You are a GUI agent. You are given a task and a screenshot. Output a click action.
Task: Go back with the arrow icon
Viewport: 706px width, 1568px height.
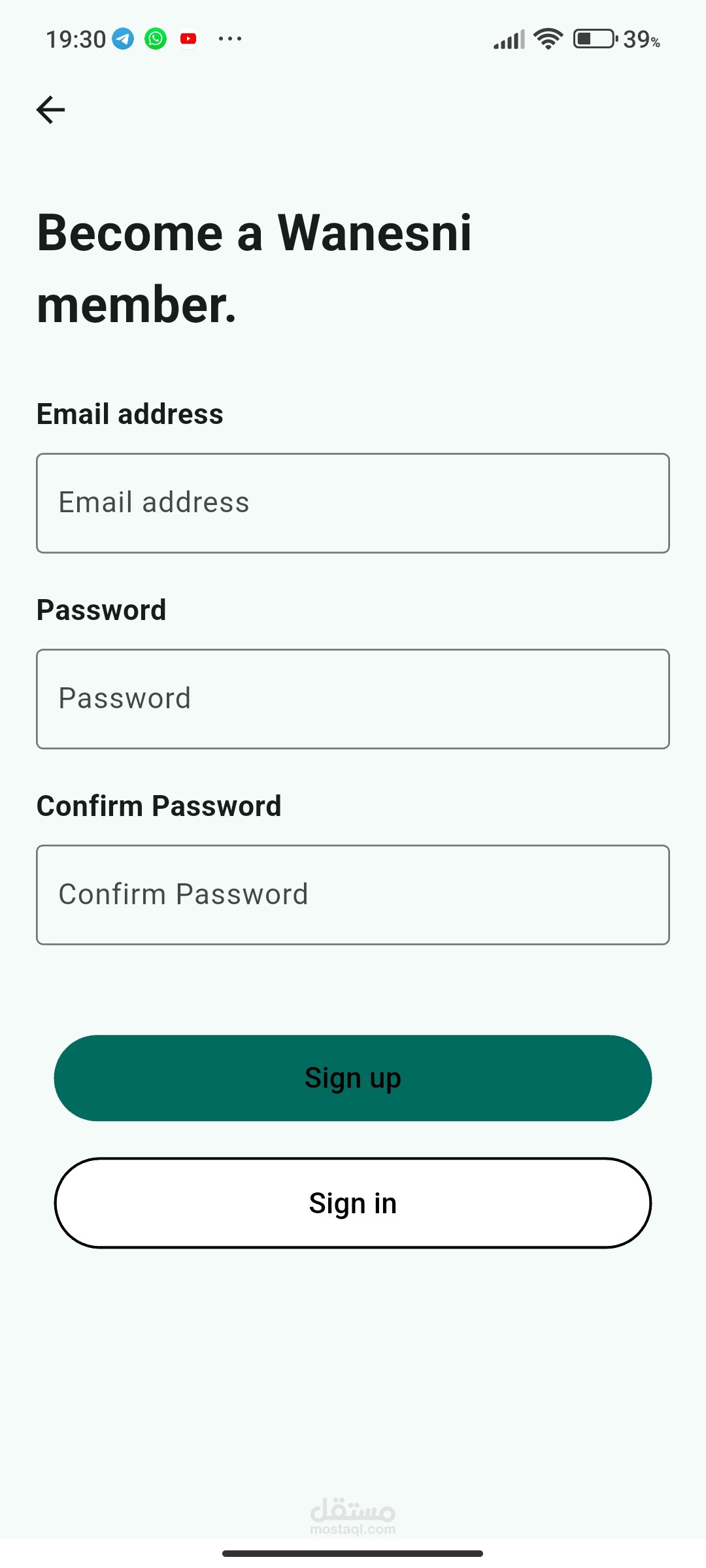tap(50, 109)
